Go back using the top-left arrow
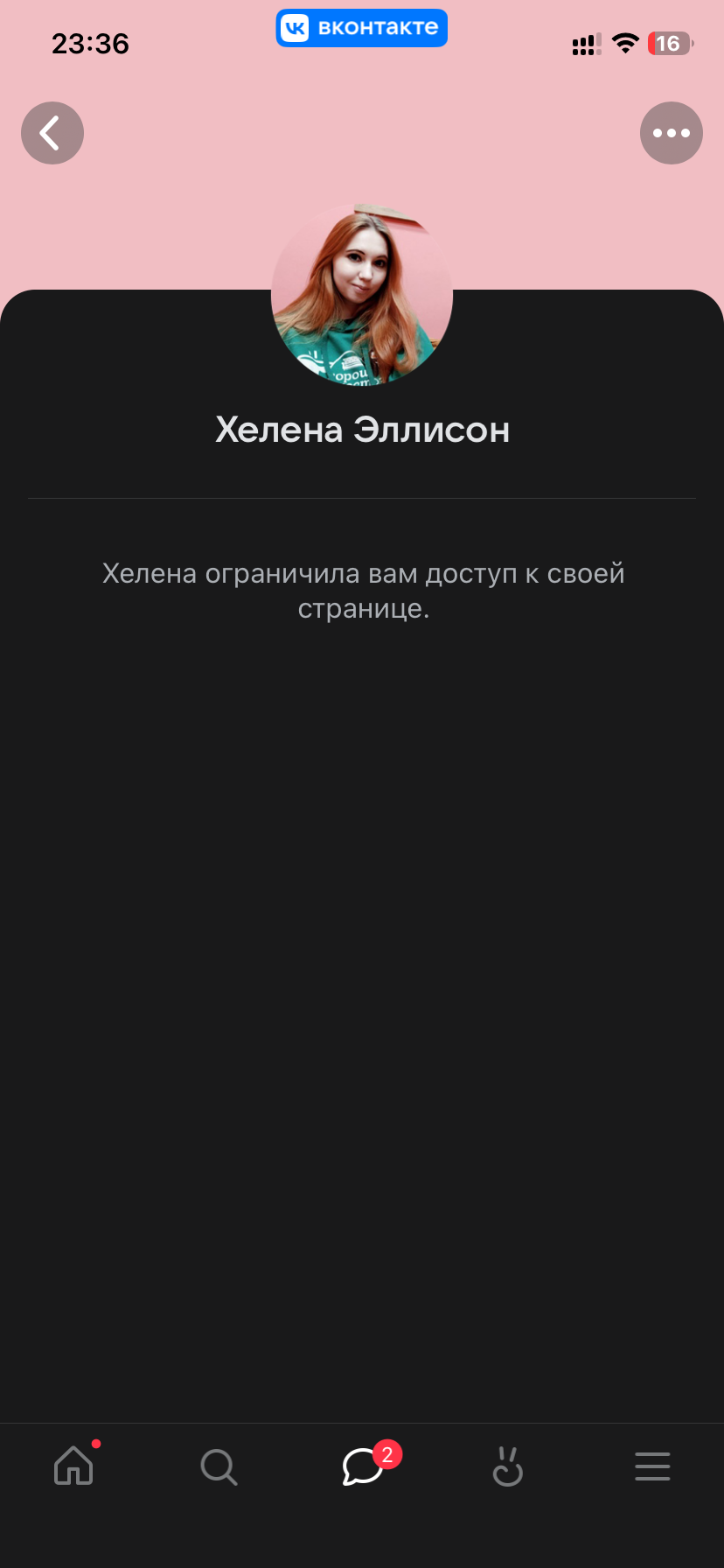This screenshot has height=1568, width=724. tap(52, 133)
